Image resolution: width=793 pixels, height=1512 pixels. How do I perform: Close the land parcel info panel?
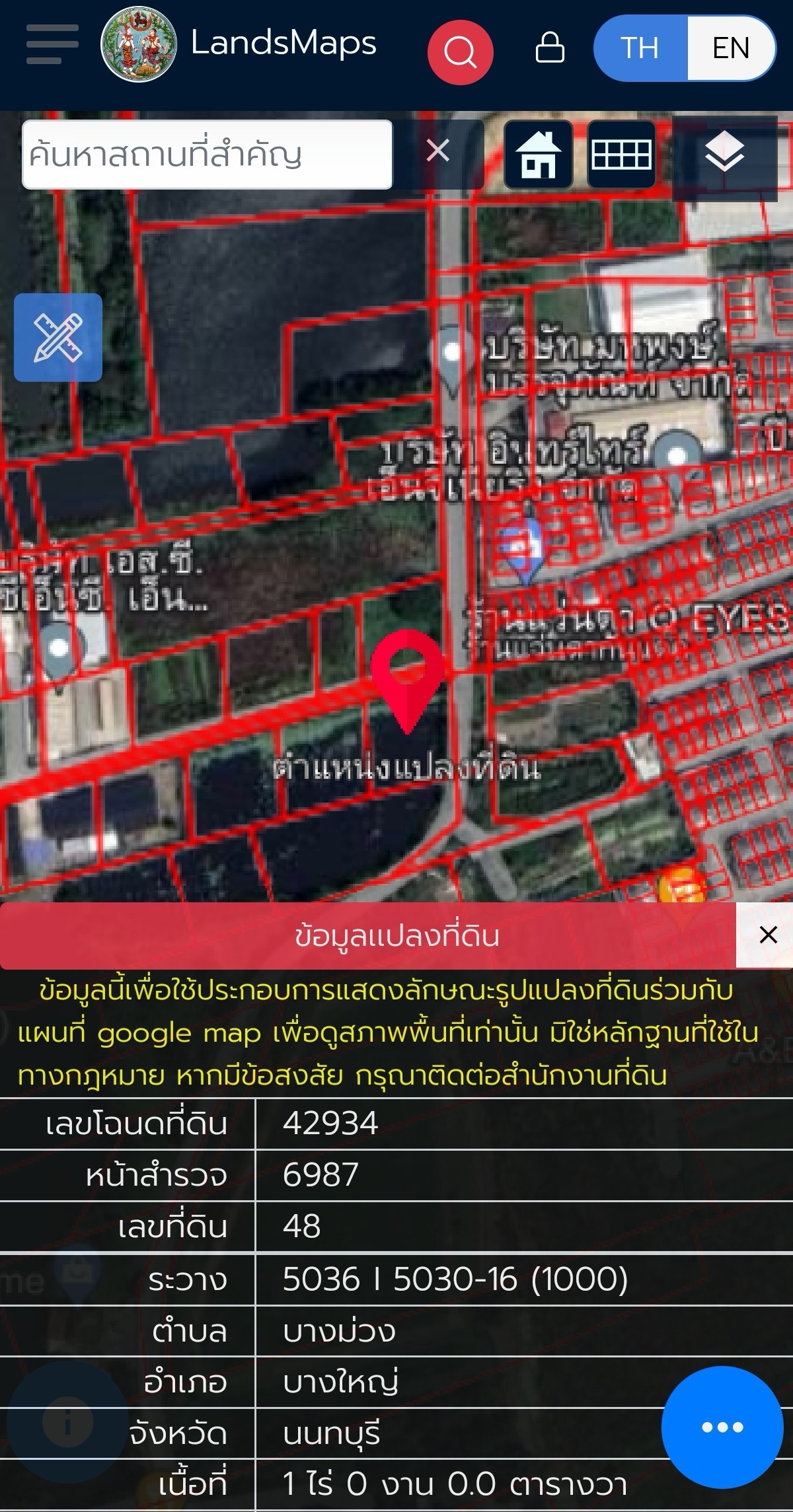(768, 935)
